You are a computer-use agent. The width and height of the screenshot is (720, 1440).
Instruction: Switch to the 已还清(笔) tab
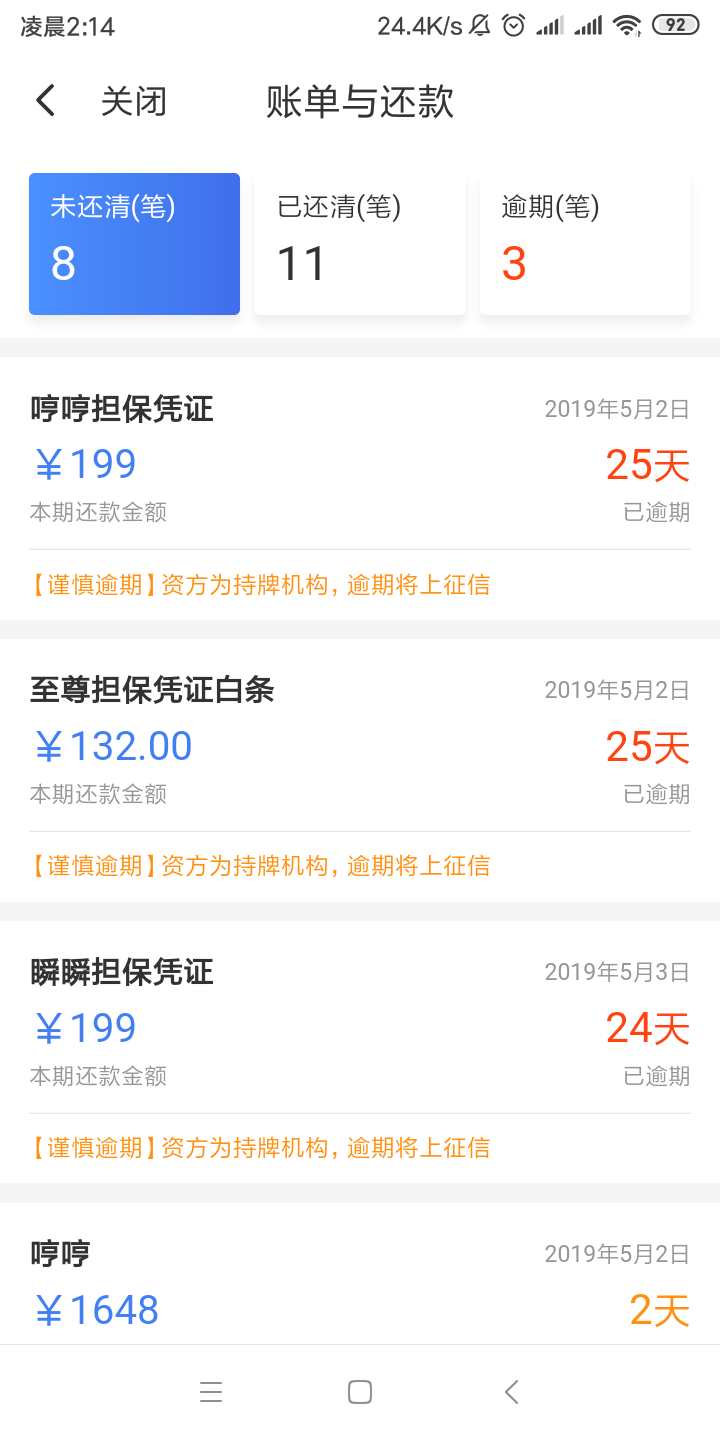click(x=360, y=244)
